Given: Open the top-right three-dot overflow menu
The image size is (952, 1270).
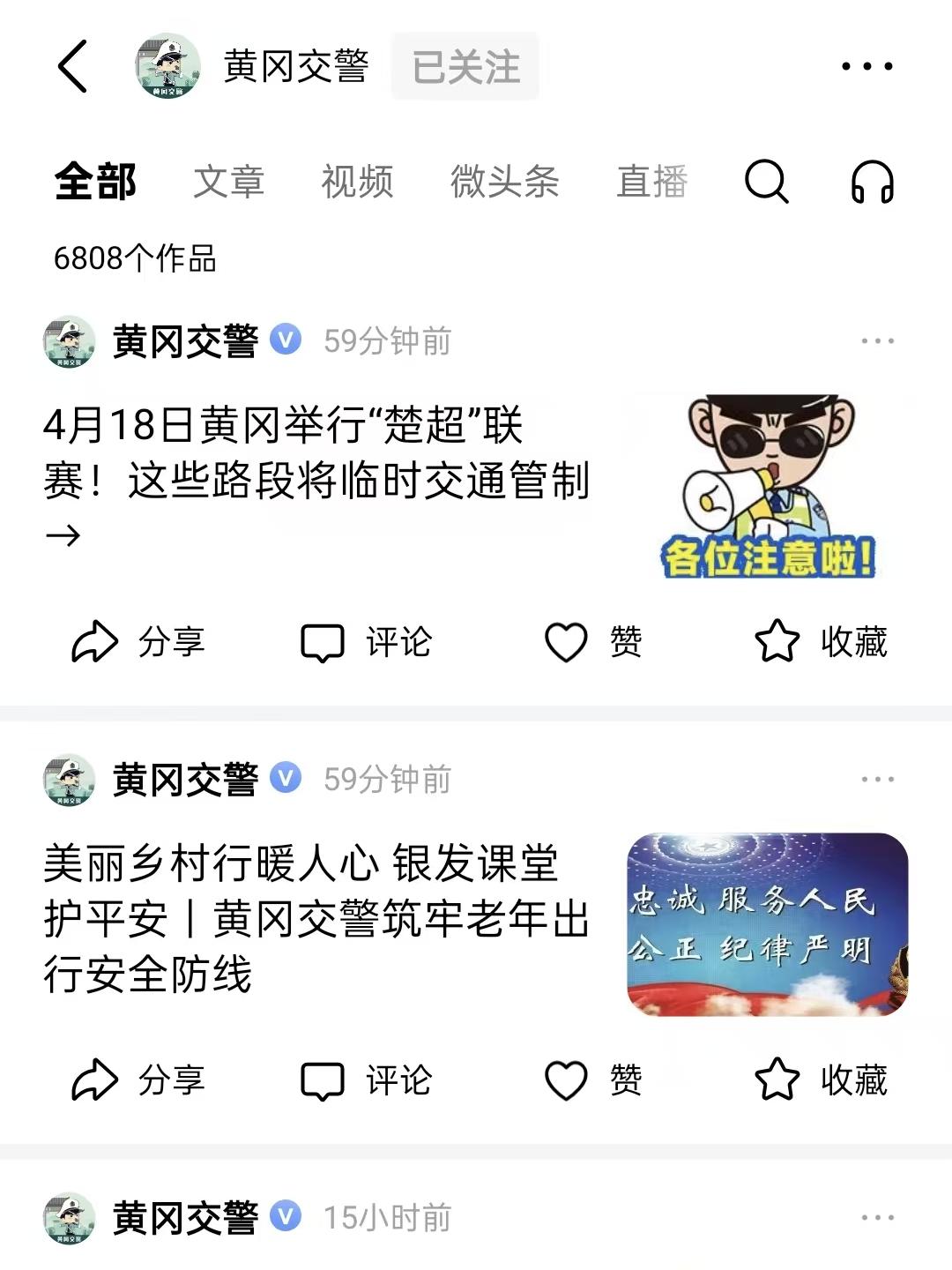Looking at the screenshot, I should 866,66.
